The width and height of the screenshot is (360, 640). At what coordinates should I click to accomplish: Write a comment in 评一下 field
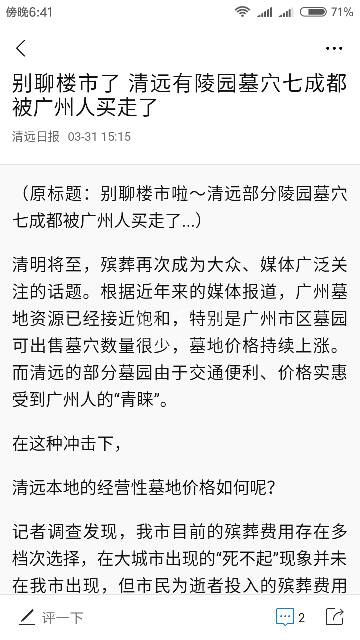pos(51,617)
